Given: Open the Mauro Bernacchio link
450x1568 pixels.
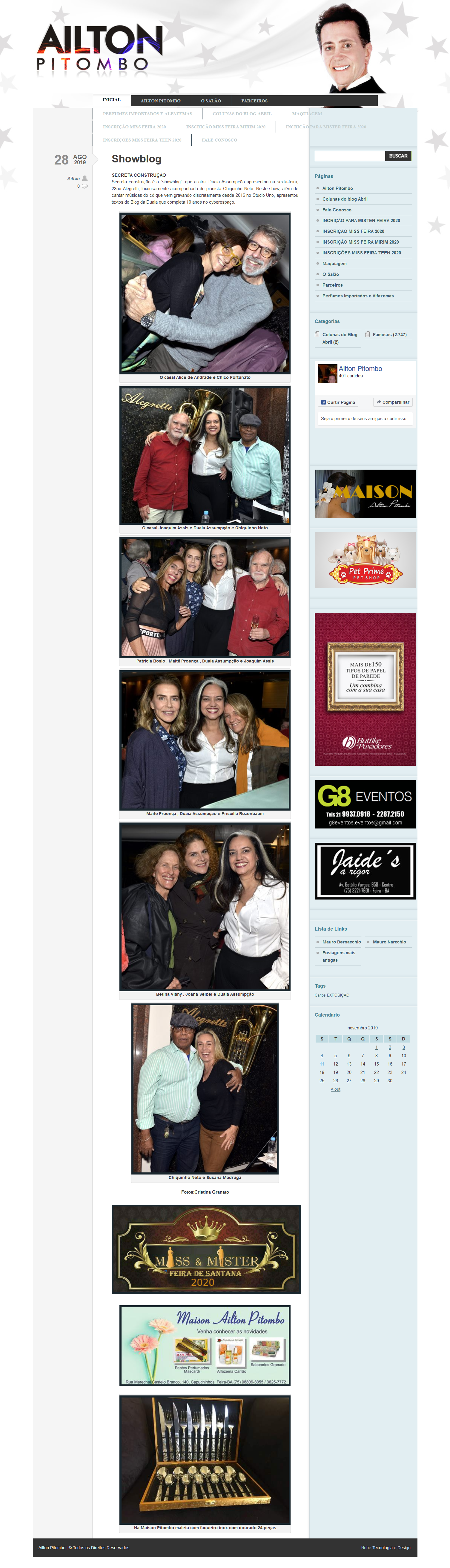Looking at the screenshot, I should [341, 942].
